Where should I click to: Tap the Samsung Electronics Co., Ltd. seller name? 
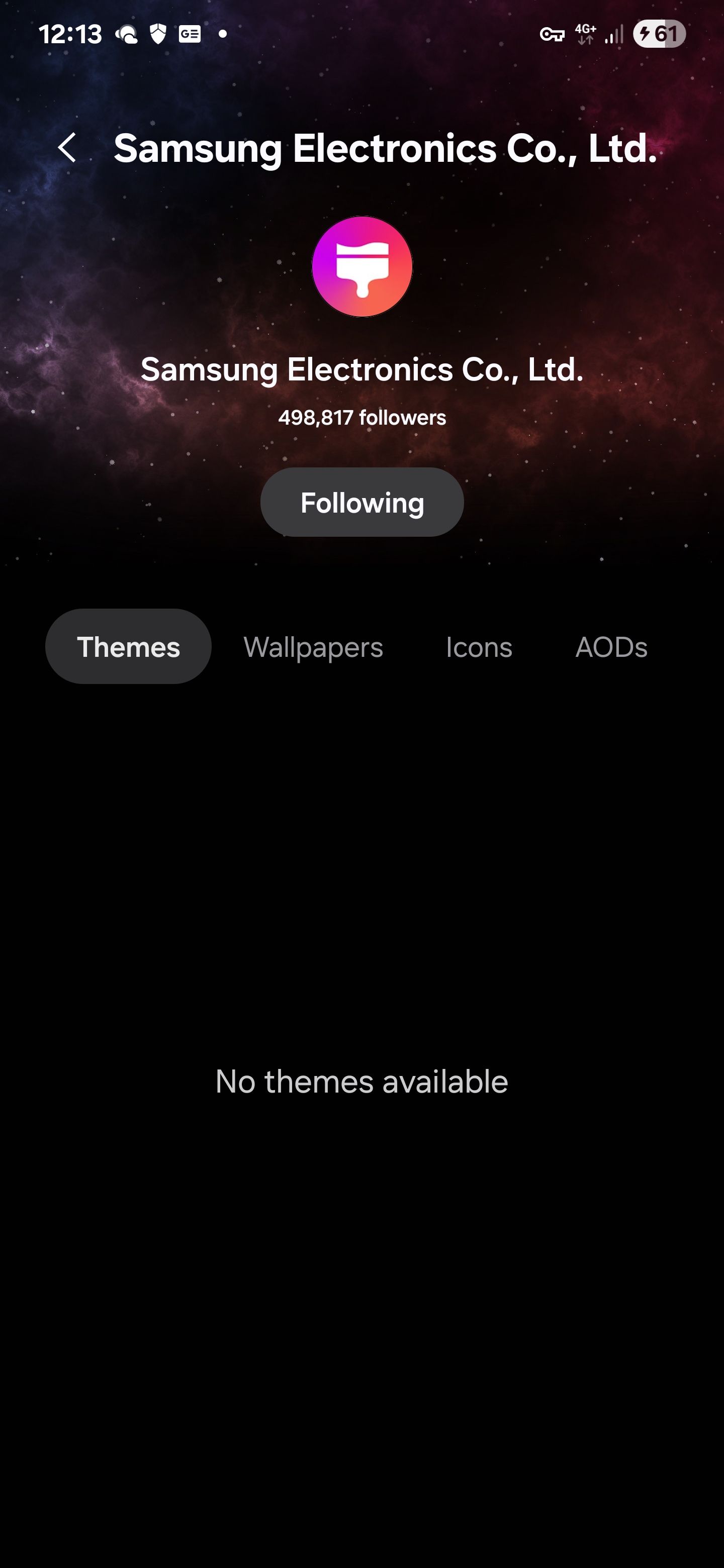(x=361, y=370)
